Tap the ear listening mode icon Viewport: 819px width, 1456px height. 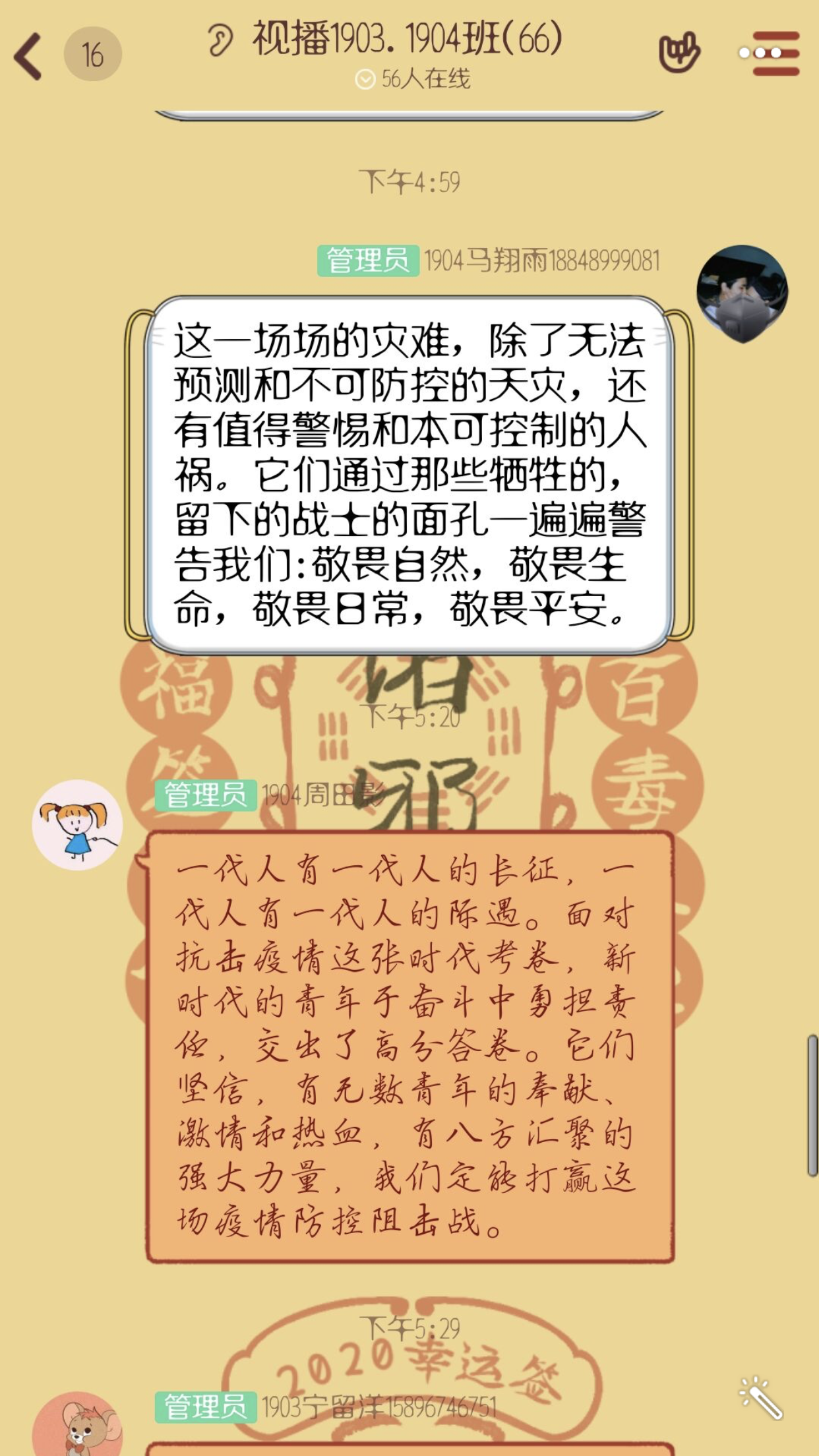(220, 40)
